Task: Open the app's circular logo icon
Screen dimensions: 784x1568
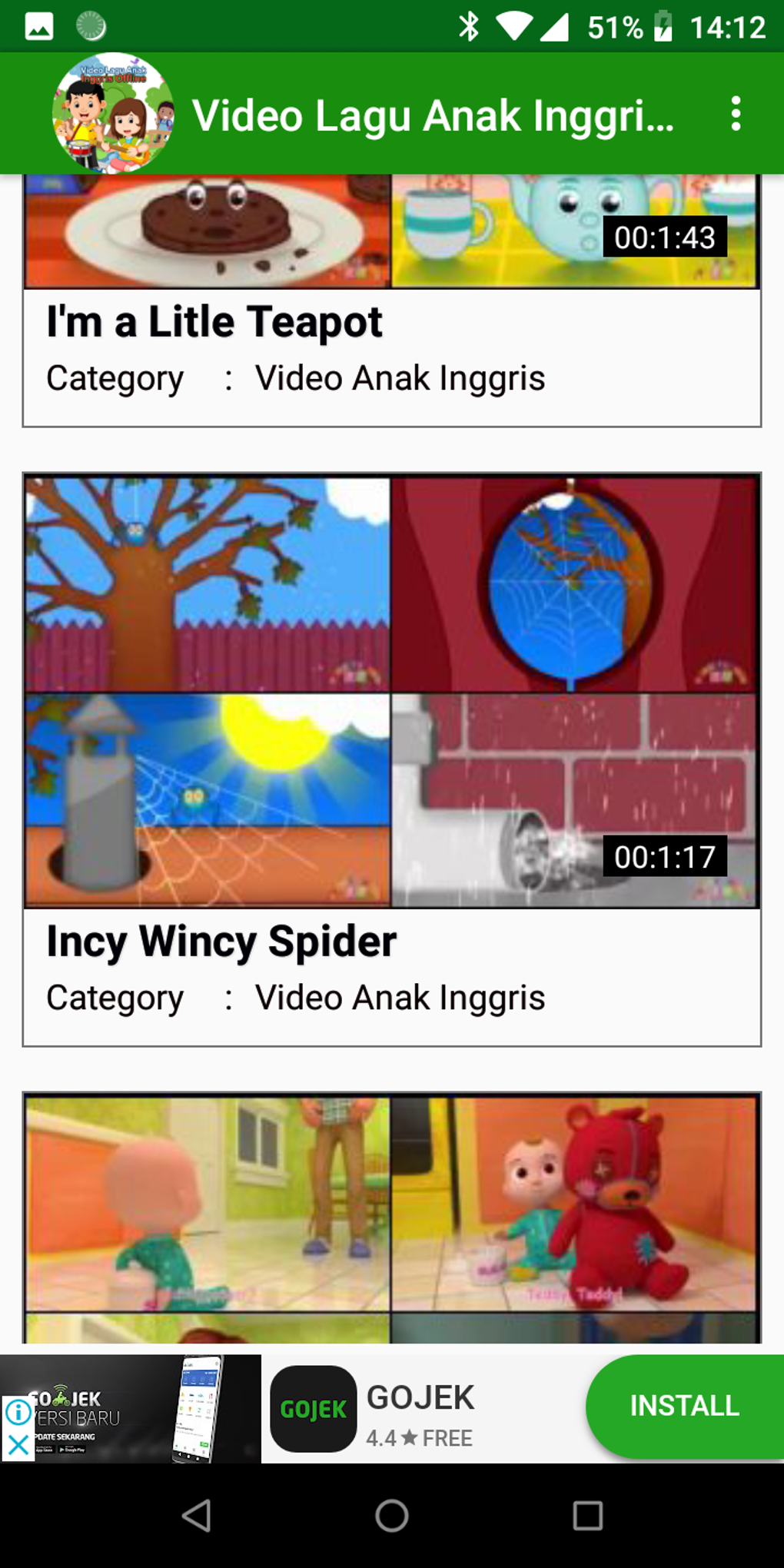Action: [111, 114]
